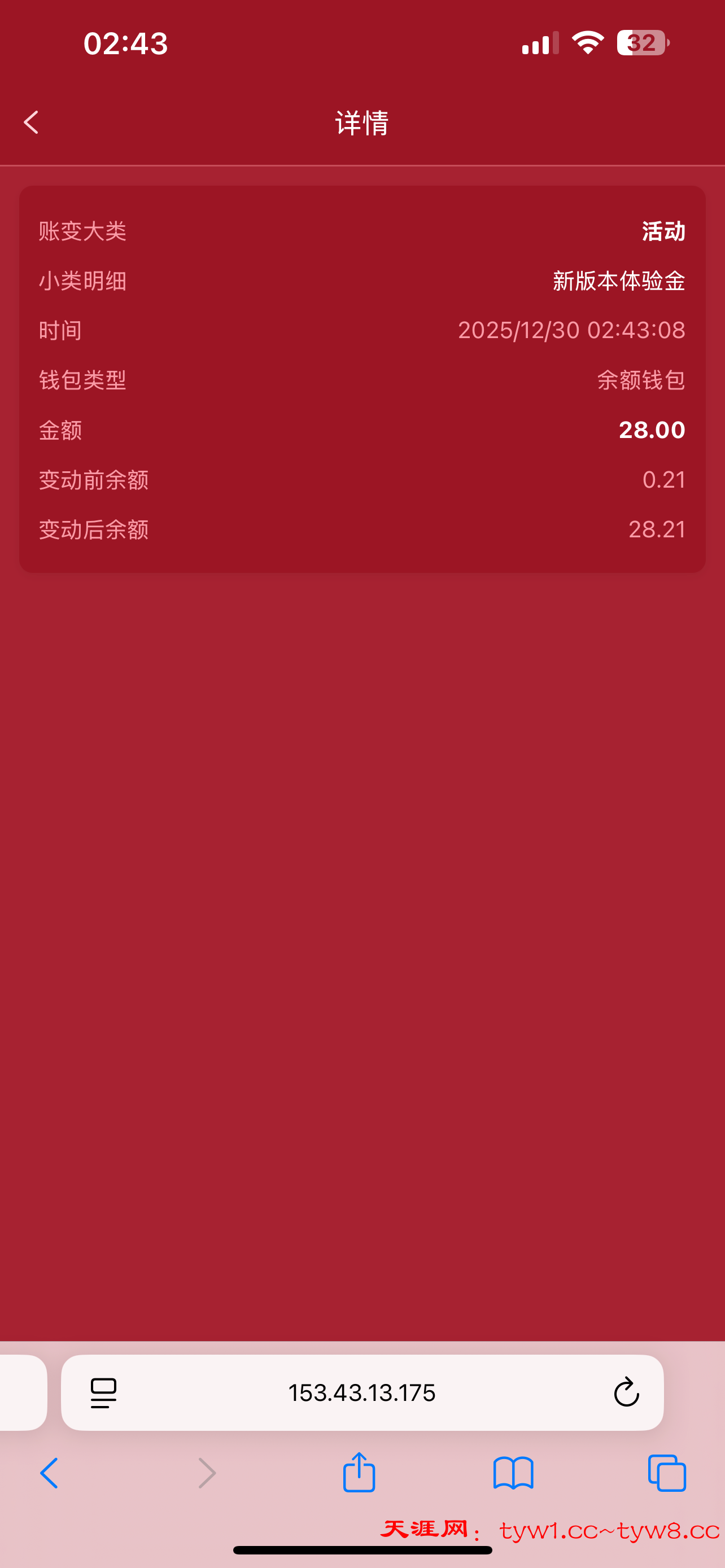Open the Safari share sheet icon
Viewport: 725px width, 1568px height.
pyautogui.click(x=359, y=1473)
